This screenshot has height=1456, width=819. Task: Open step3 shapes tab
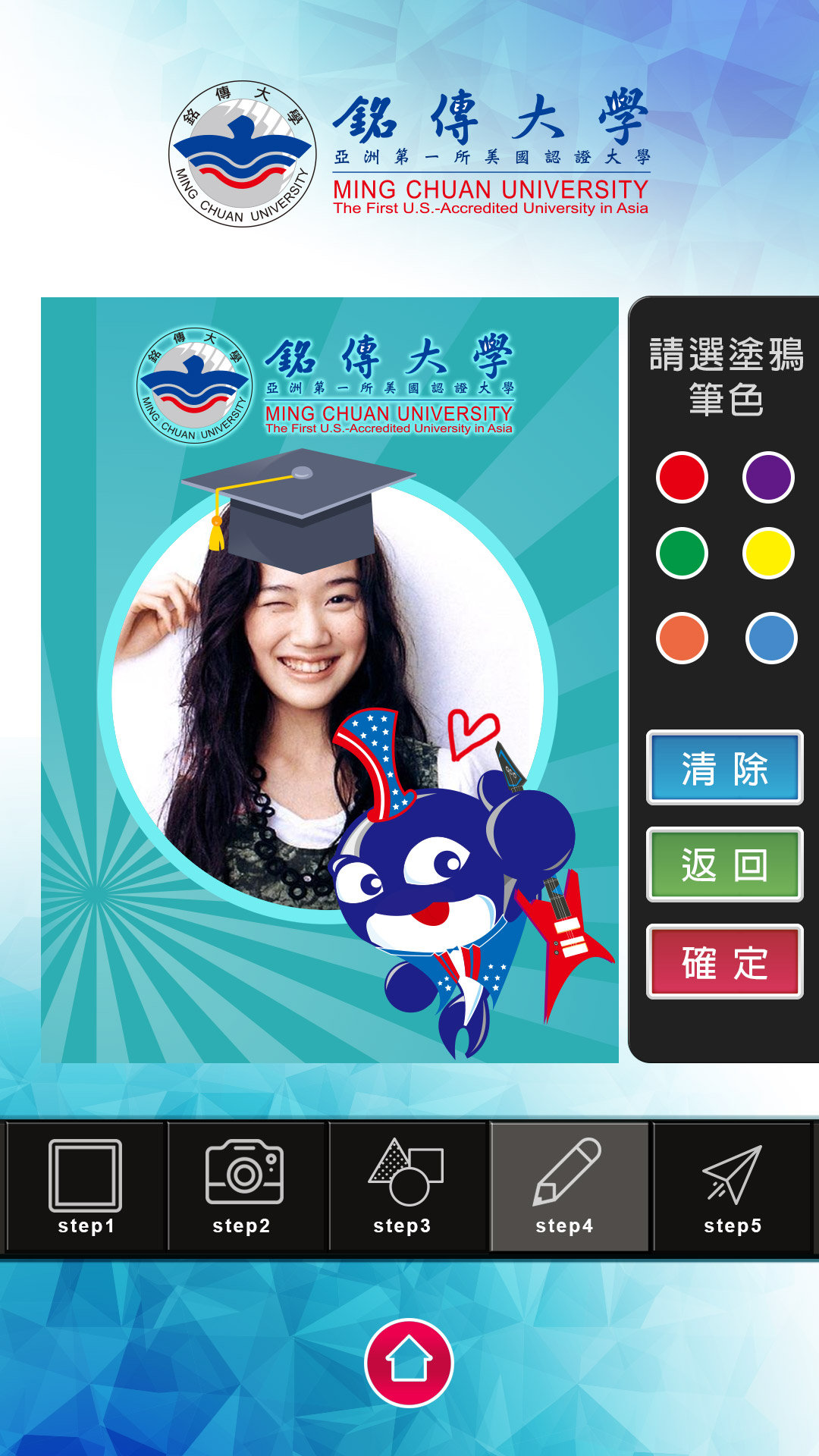406,1187
